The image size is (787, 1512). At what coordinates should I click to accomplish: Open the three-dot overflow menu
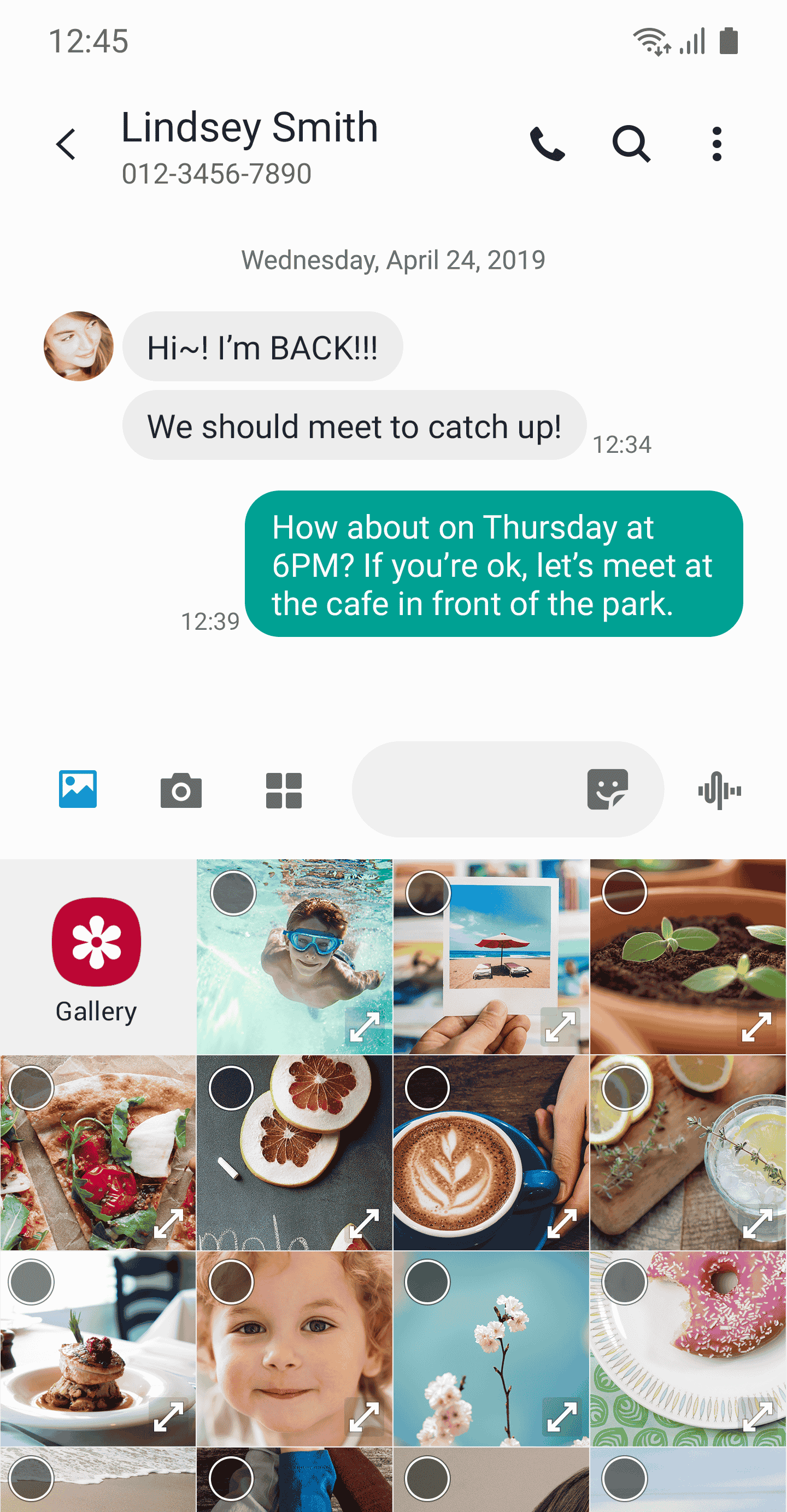(716, 144)
